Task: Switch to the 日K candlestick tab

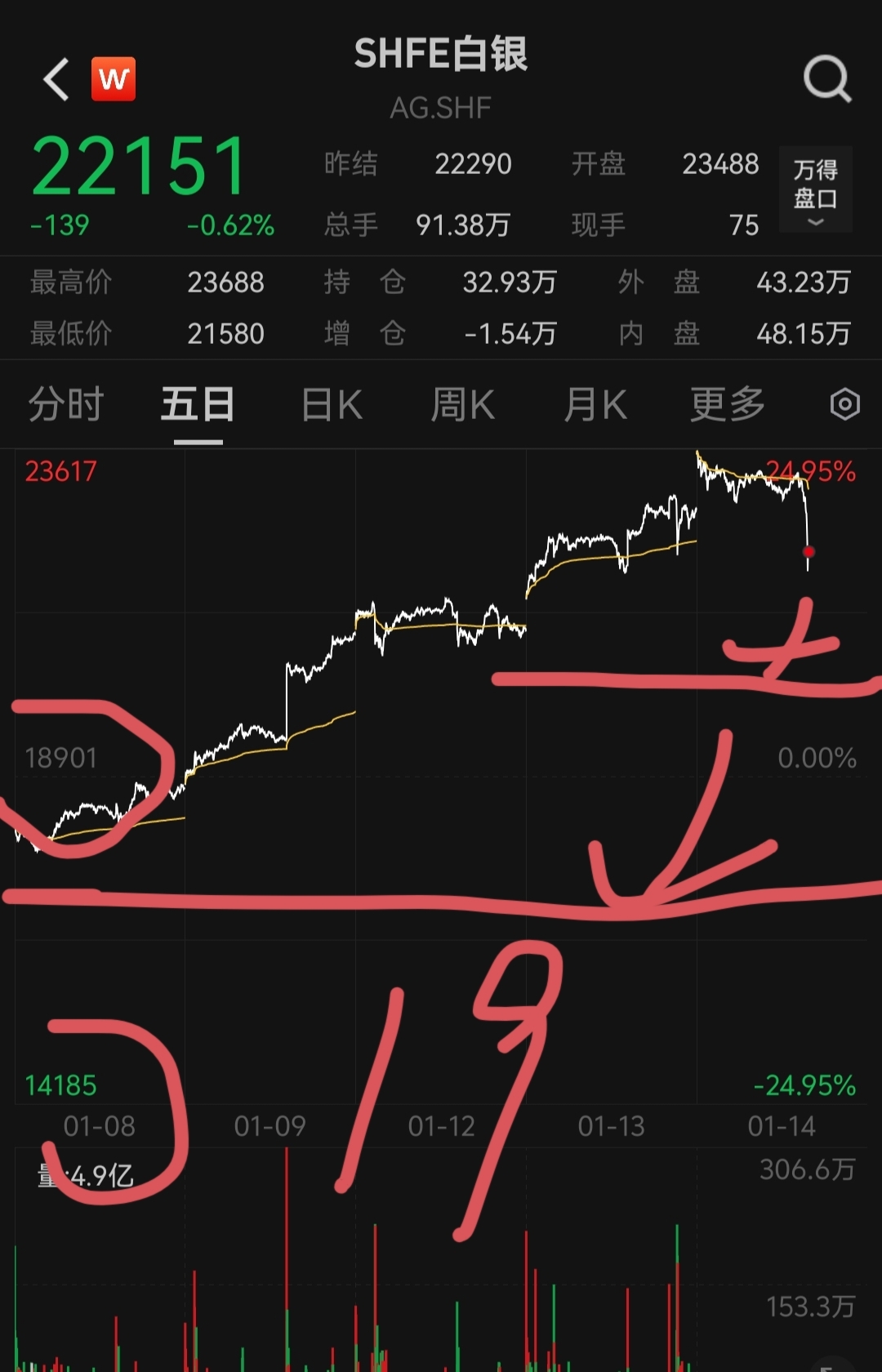Action: tap(329, 403)
